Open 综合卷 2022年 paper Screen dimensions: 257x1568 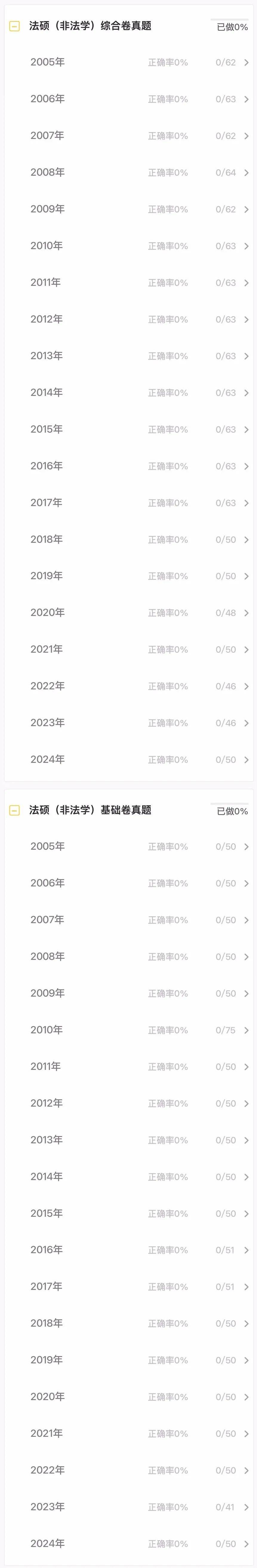pyautogui.click(x=129, y=686)
